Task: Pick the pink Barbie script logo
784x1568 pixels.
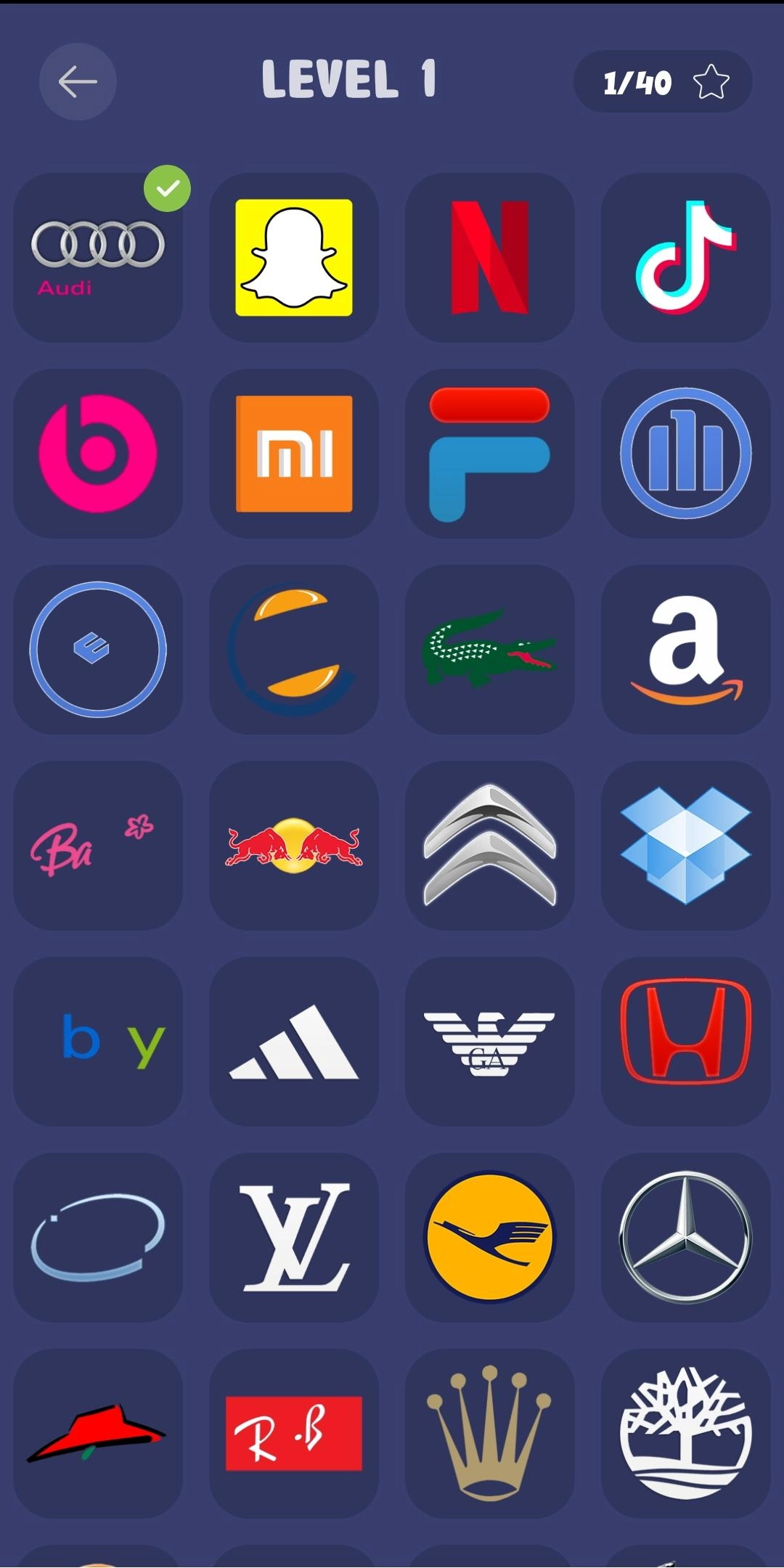Action: [x=98, y=846]
